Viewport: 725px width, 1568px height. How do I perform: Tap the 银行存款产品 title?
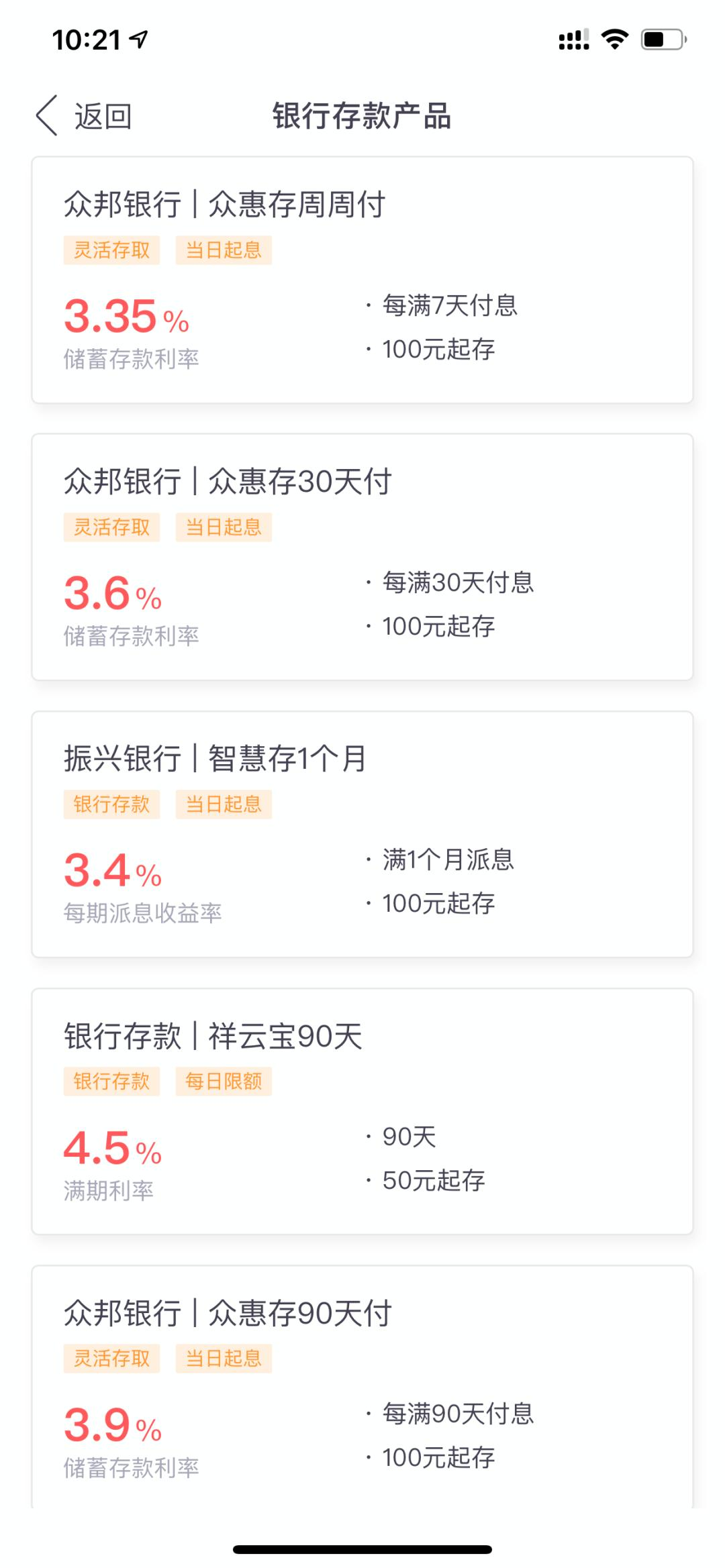362,115
